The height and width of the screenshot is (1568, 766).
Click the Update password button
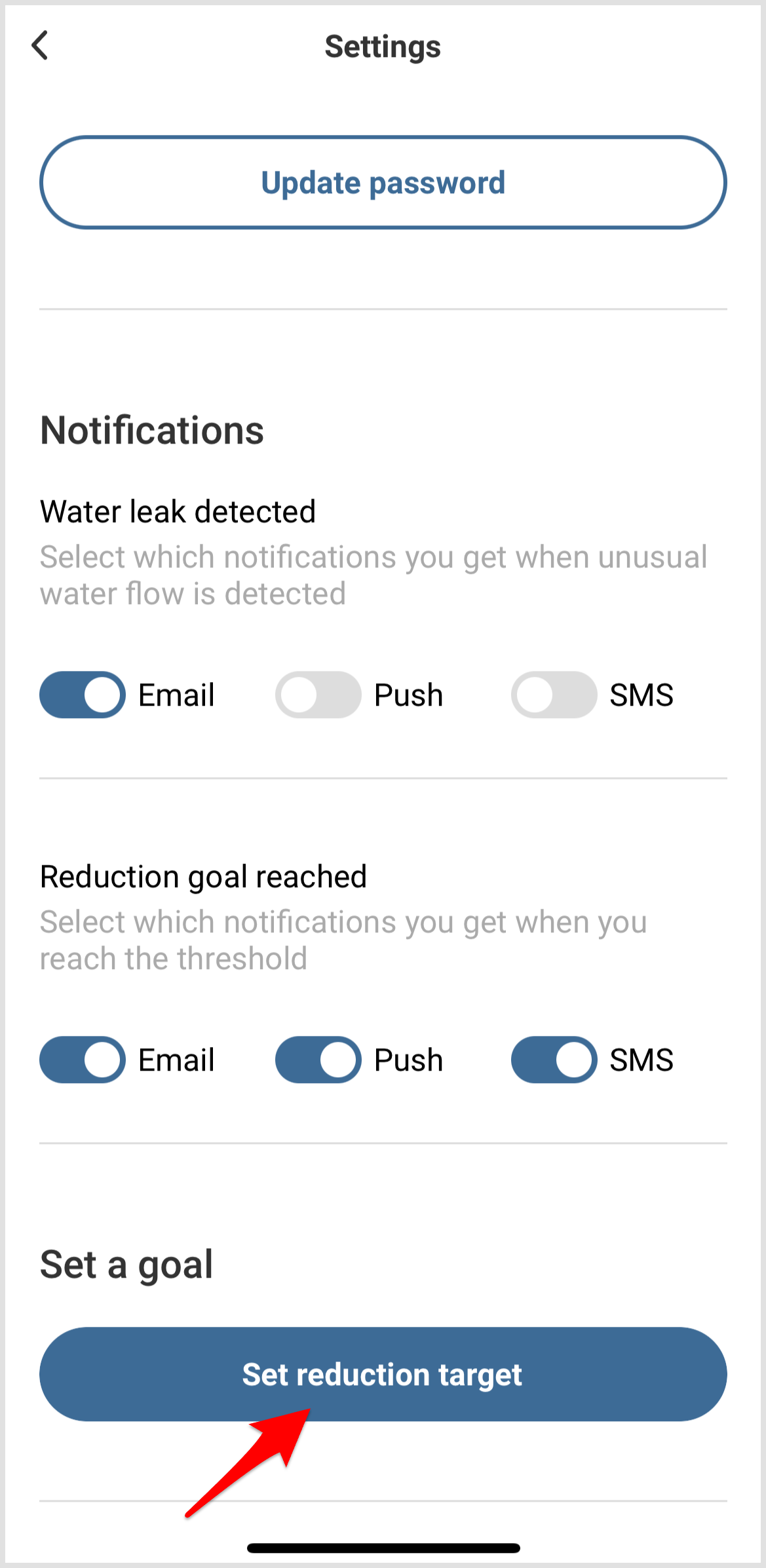(383, 182)
